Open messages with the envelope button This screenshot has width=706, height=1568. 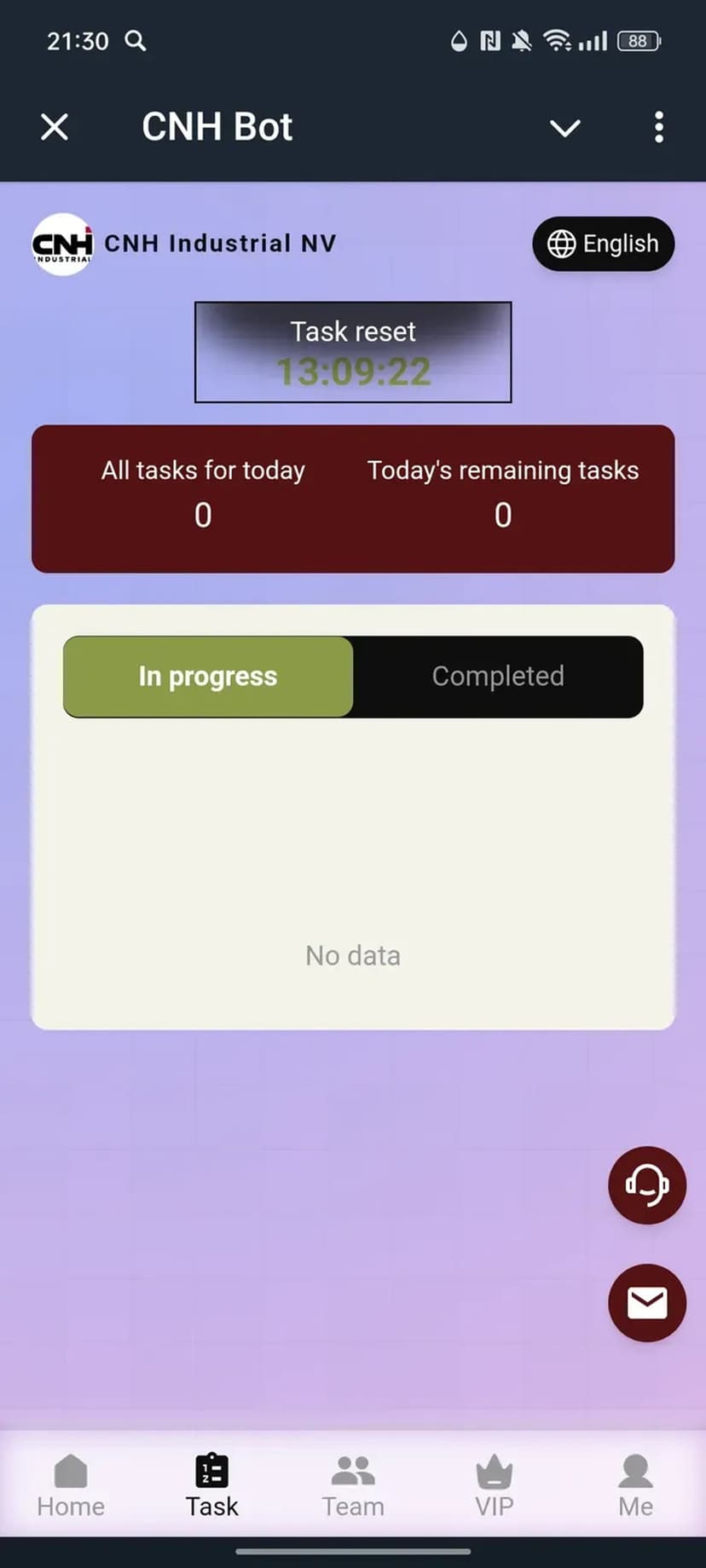(646, 1302)
